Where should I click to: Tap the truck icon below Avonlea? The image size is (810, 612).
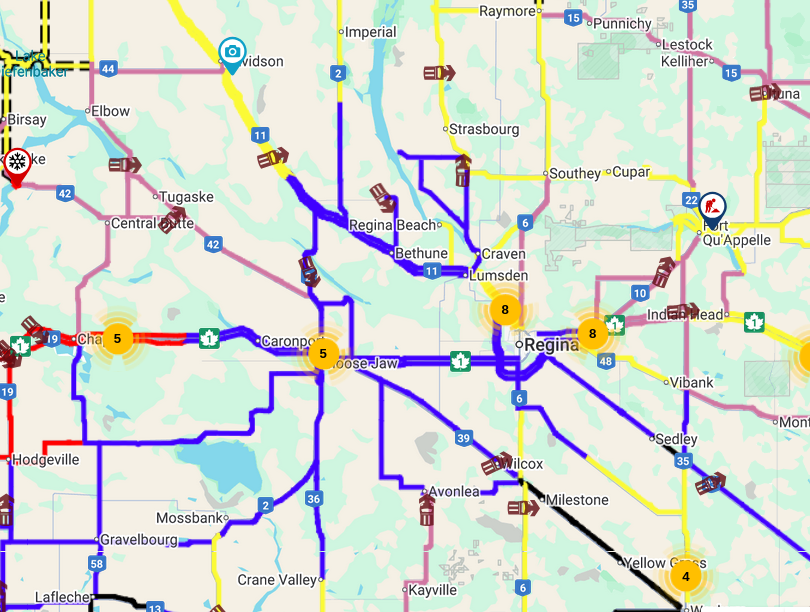(x=427, y=513)
